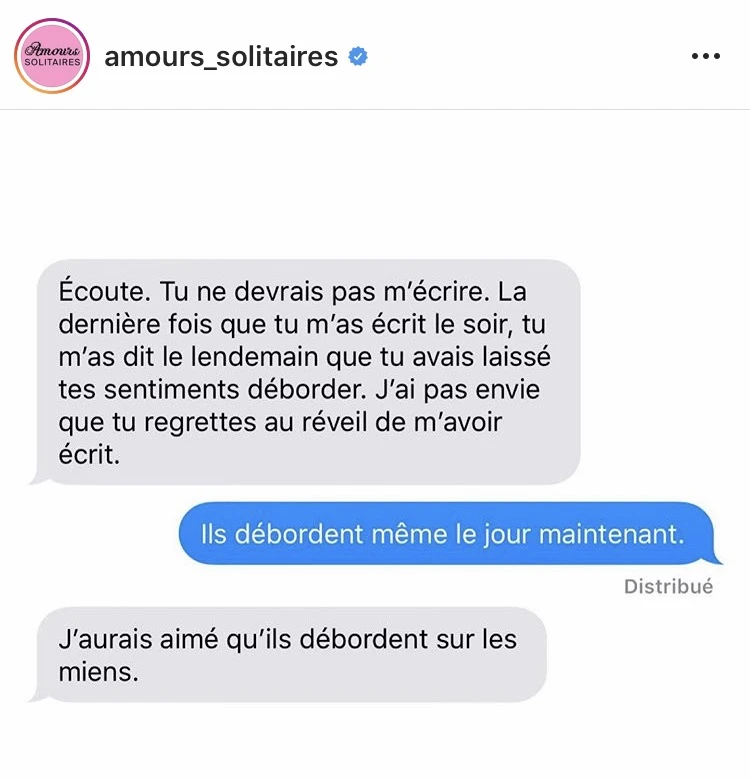
Task: Open amours_solitaires profile picture
Action: (52, 56)
